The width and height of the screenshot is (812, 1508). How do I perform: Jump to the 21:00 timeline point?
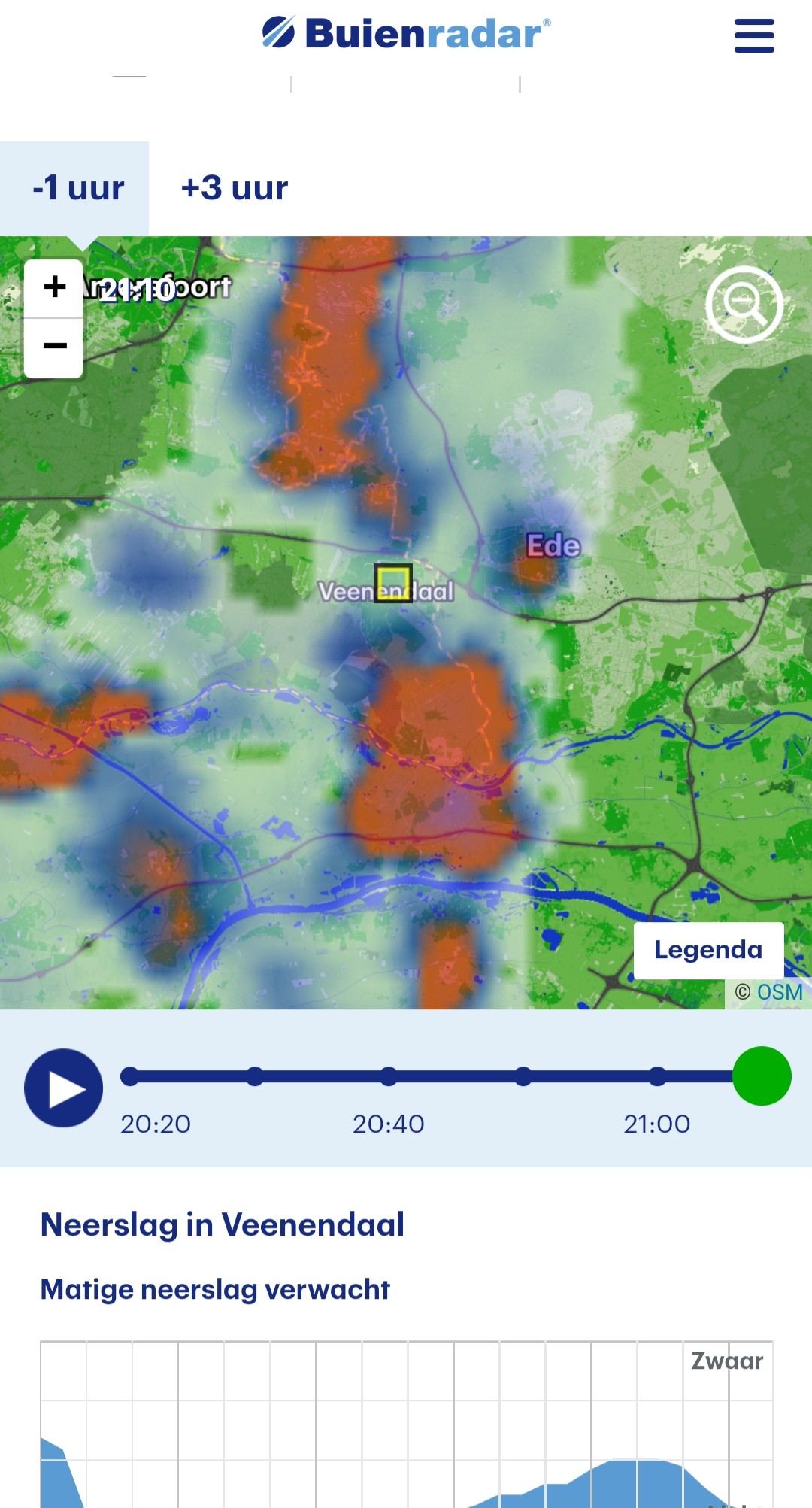coord(658,1076)
